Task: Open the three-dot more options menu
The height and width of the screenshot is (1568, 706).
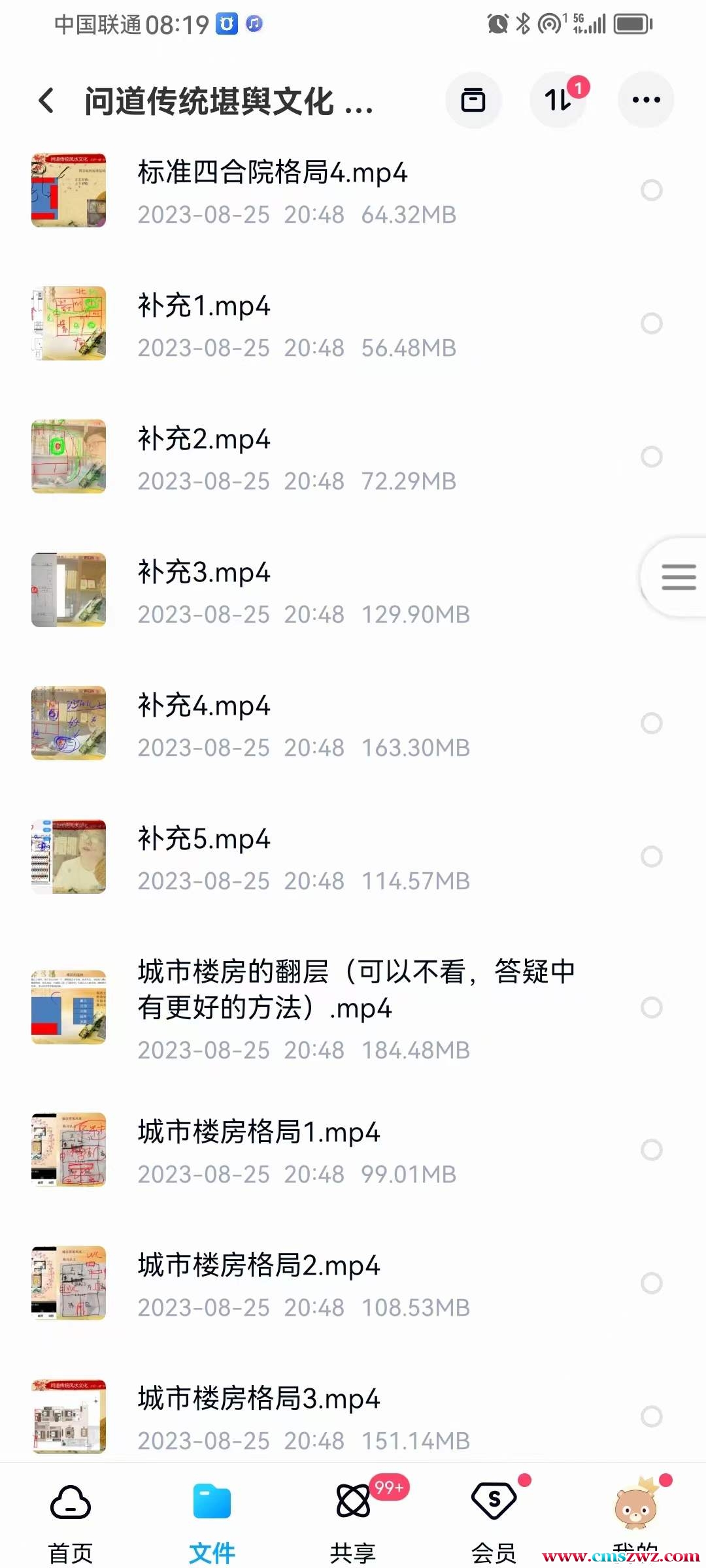Action: 646,100
